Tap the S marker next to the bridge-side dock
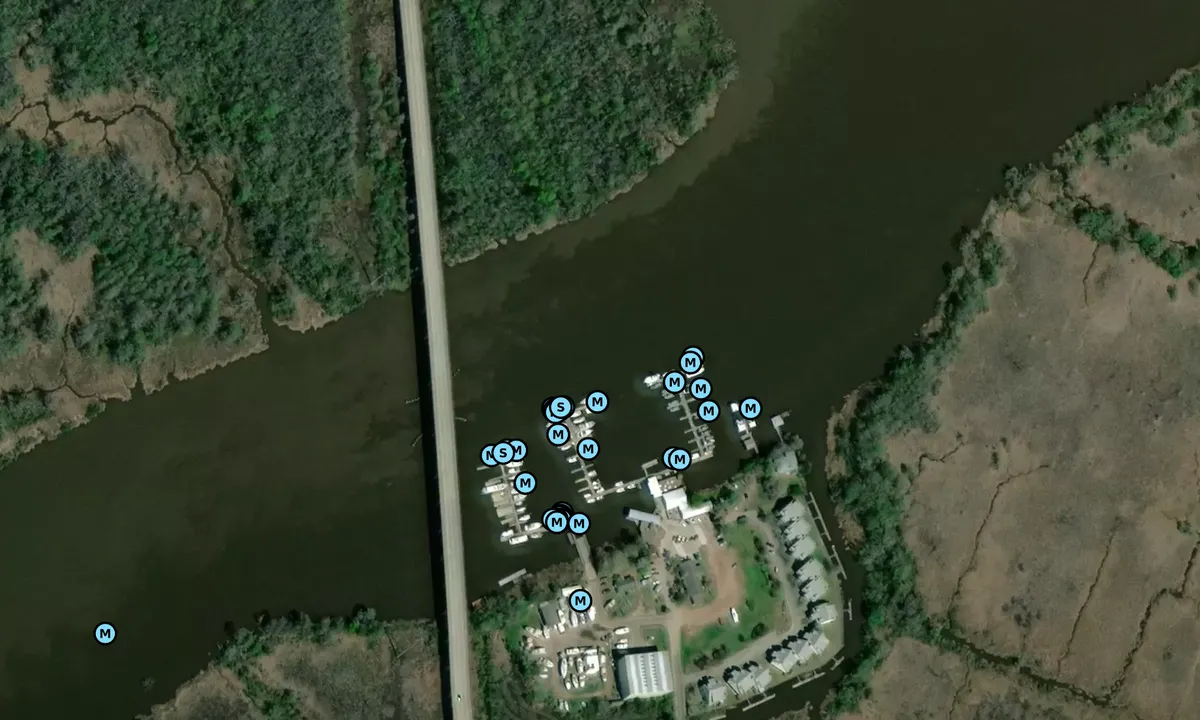 point(503,453)
